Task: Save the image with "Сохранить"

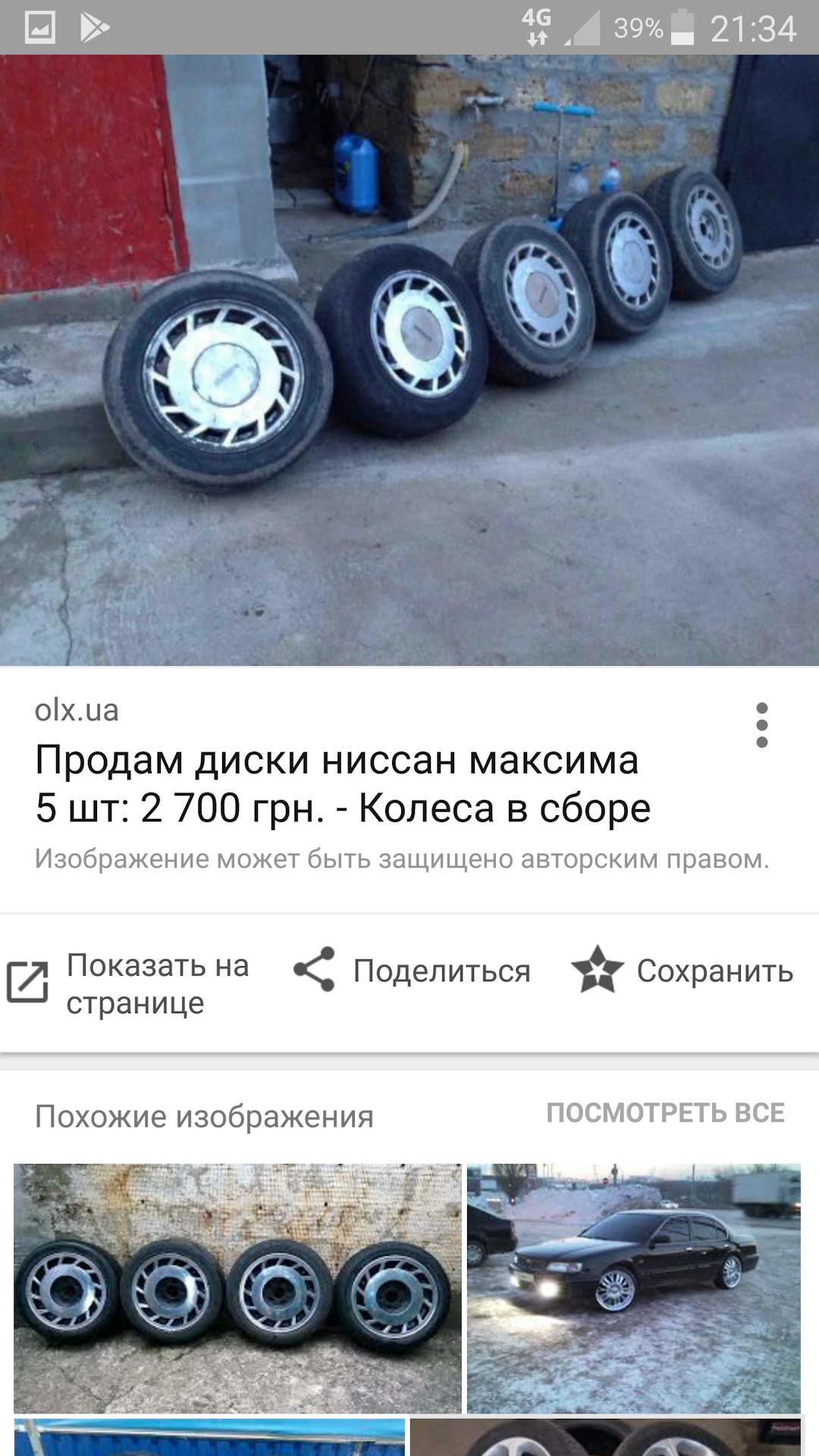Action: 682,971
